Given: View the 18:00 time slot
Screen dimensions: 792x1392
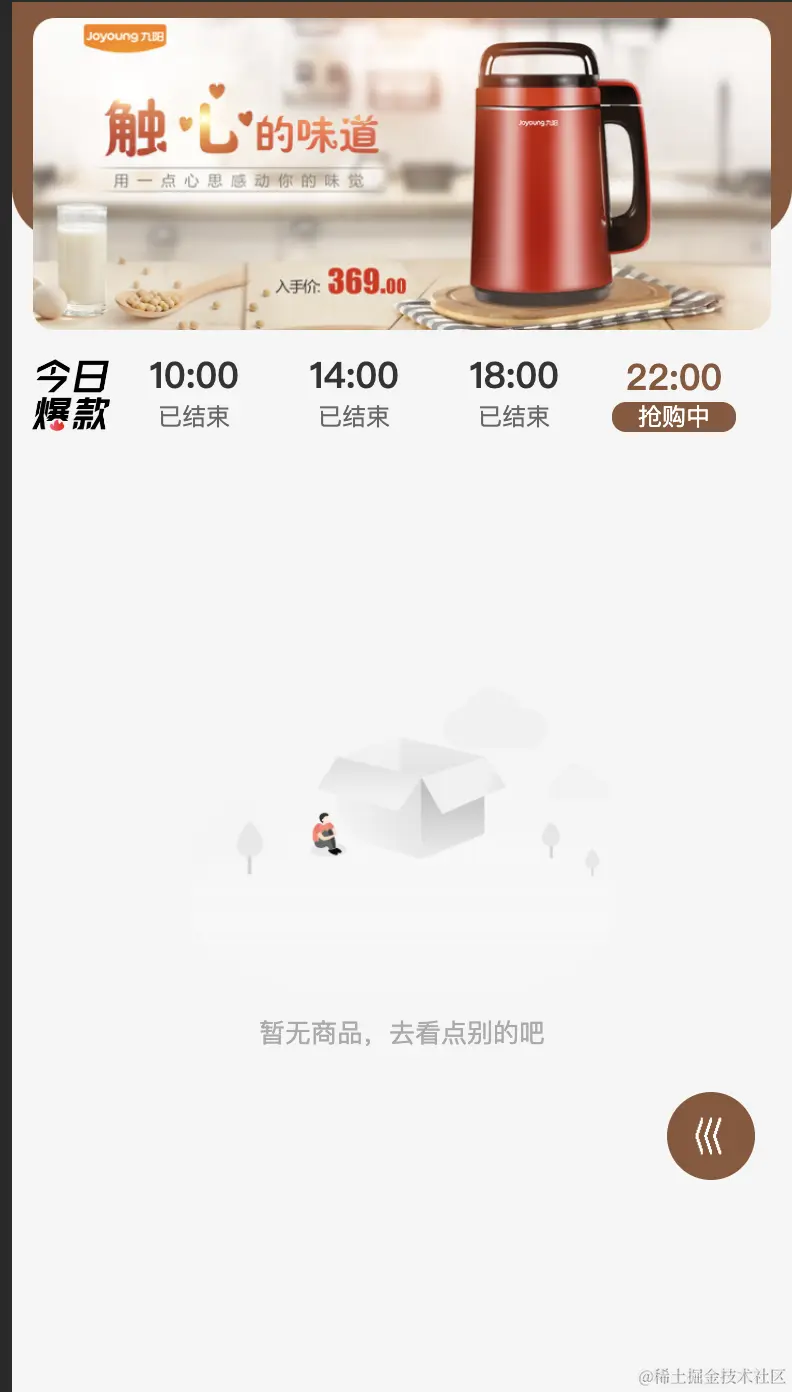Looking at the screenshot, I should tap(514, 395).
